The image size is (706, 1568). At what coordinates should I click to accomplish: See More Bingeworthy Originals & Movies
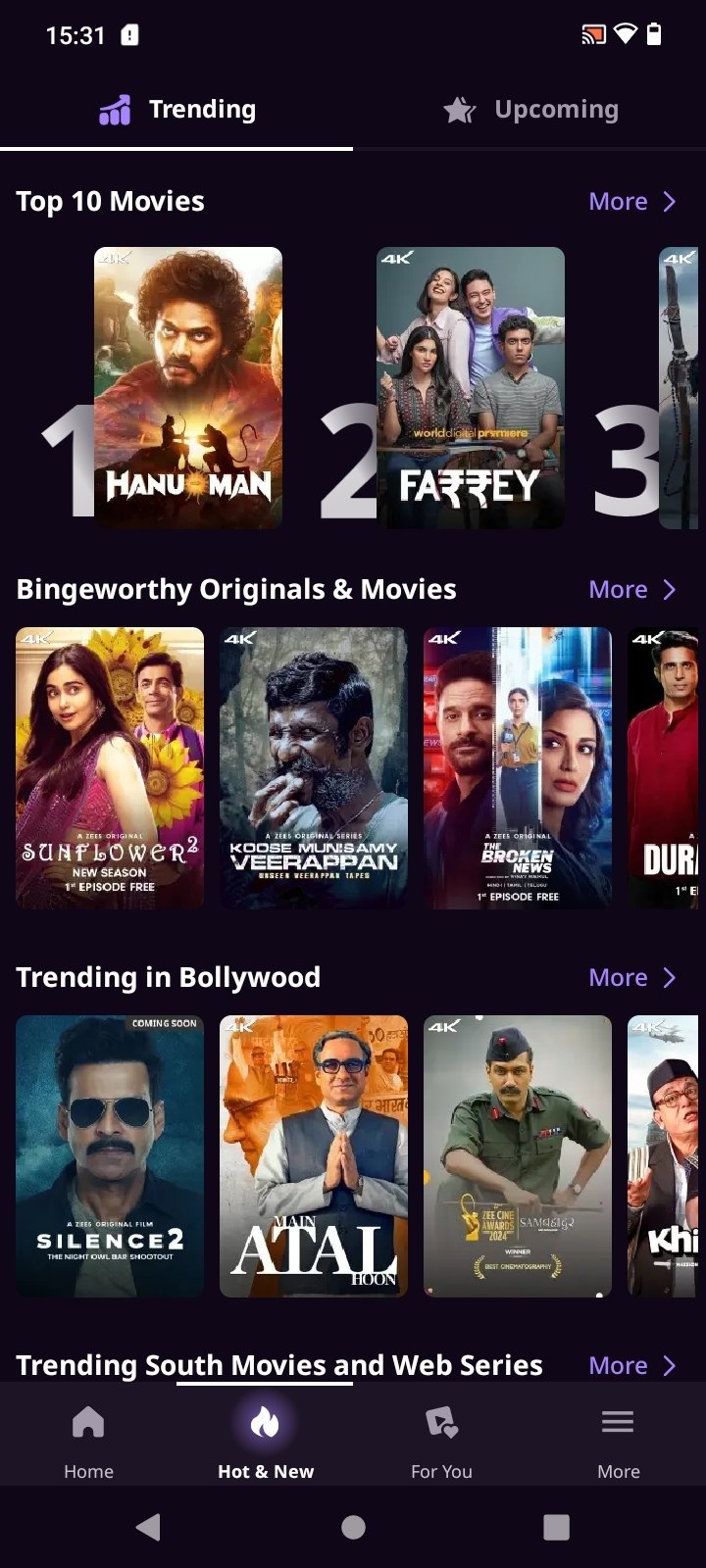click(632, 589)
